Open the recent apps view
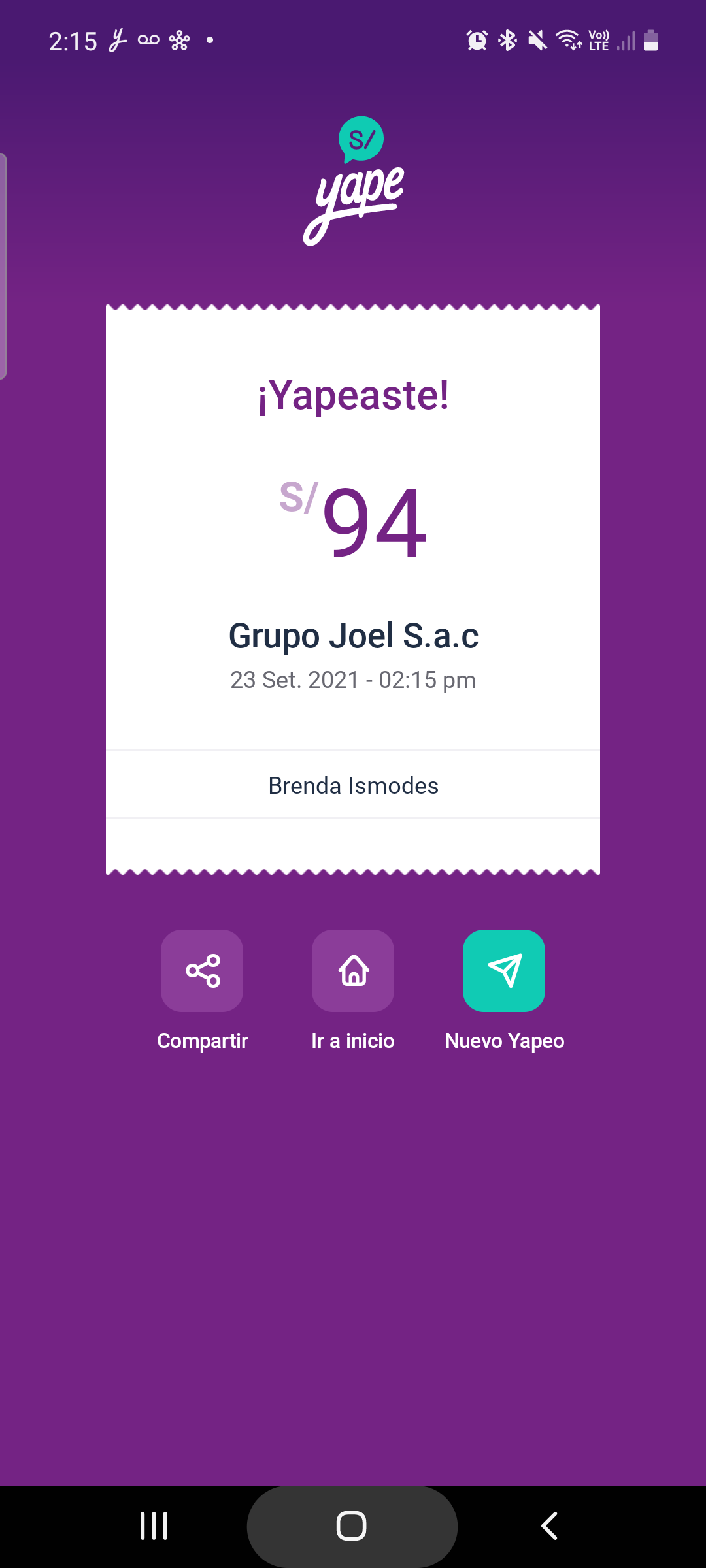706x1568 pixels. pyautogui.click(x=154, y=1526)
